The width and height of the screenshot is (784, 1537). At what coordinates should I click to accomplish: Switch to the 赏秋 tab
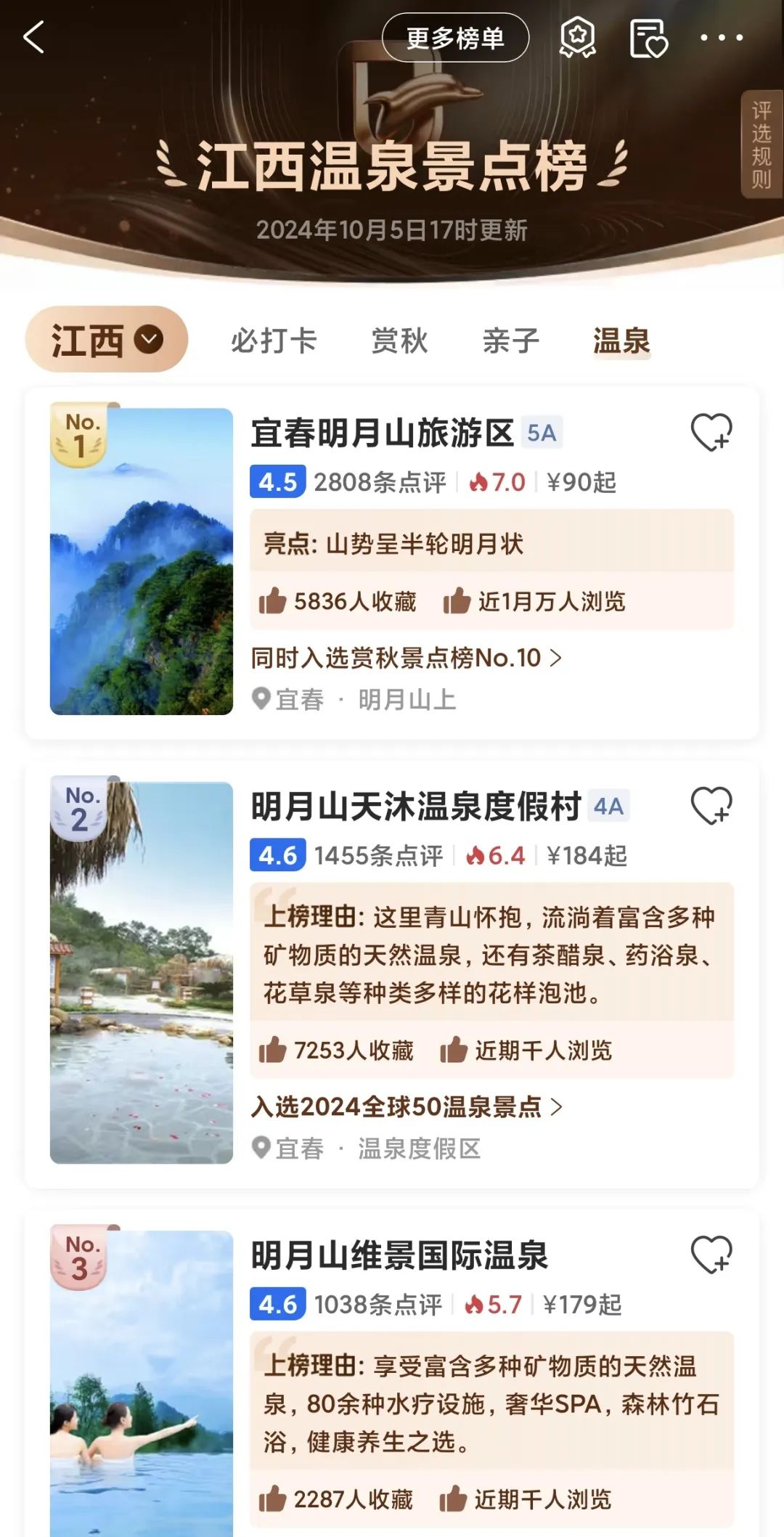click(399, 341)
